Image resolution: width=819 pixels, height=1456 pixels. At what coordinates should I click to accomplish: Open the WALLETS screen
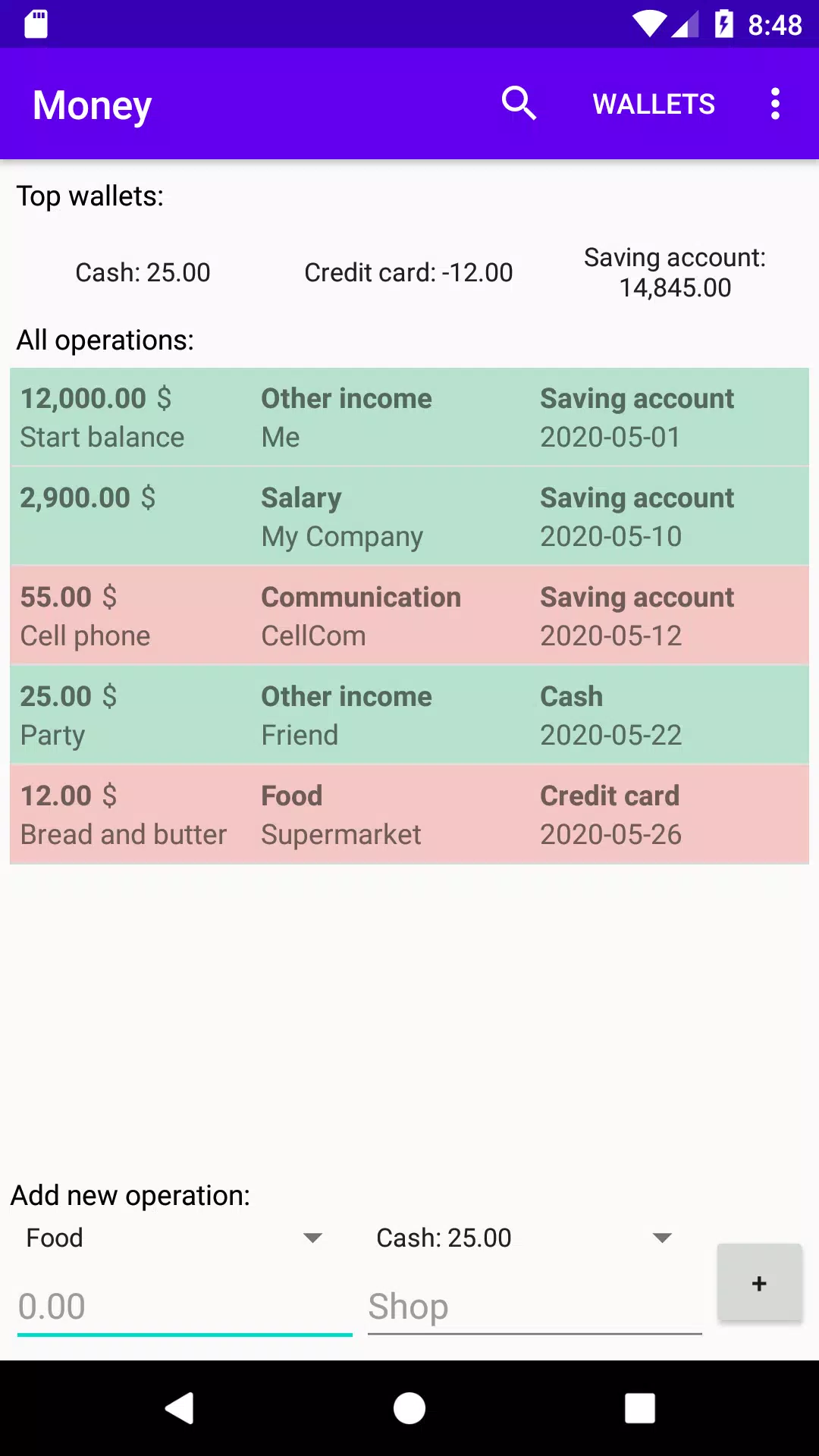654,104
